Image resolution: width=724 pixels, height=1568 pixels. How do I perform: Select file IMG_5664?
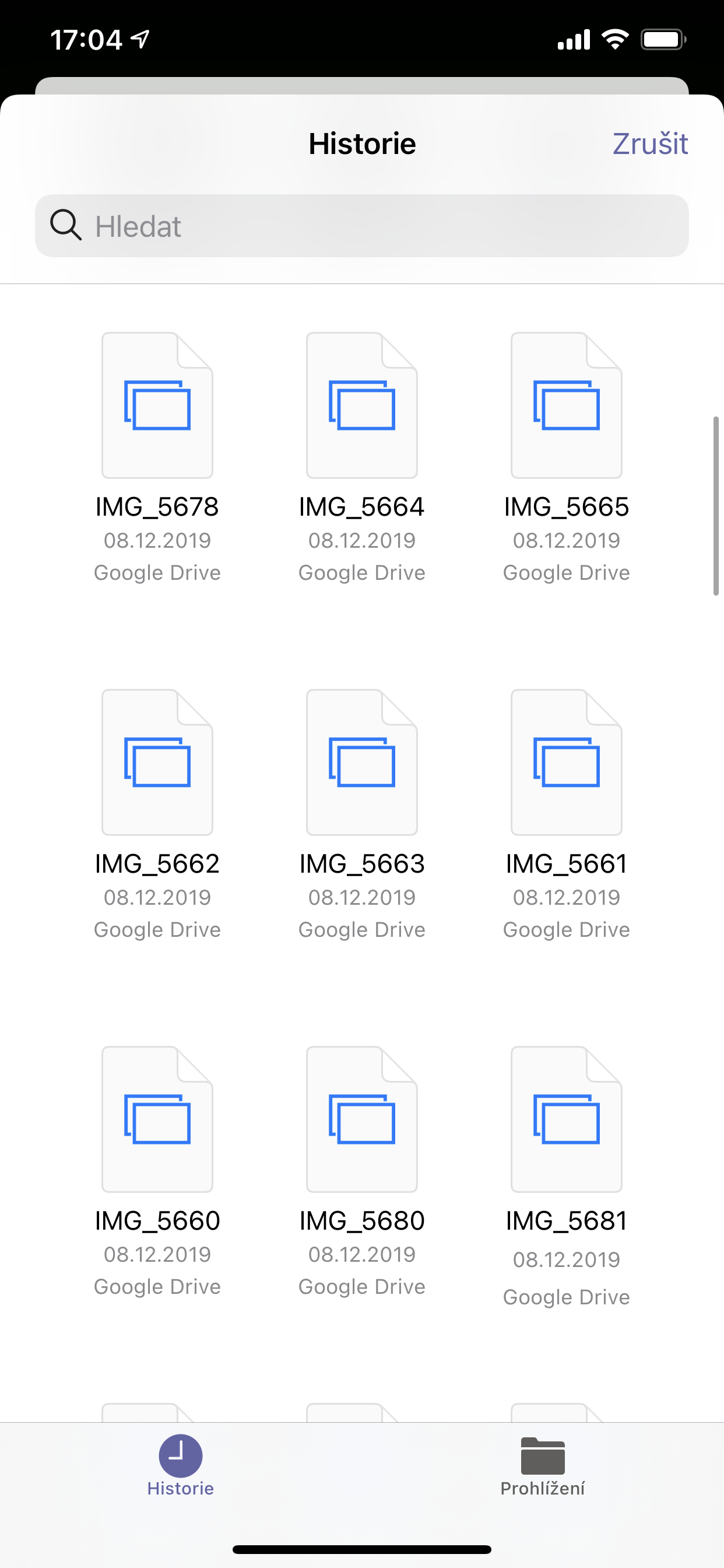pos(361,406)
